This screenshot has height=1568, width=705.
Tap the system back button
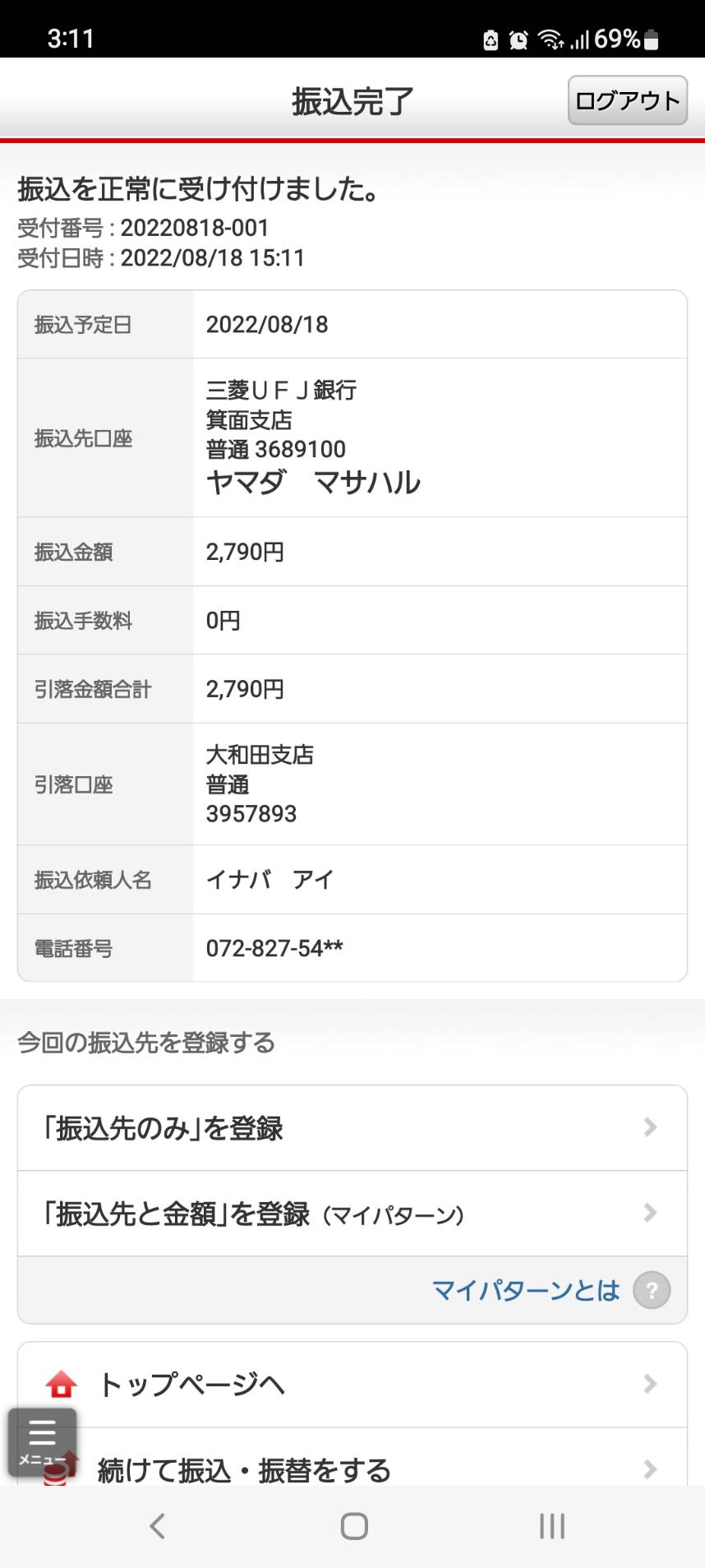coord(157,1526)
